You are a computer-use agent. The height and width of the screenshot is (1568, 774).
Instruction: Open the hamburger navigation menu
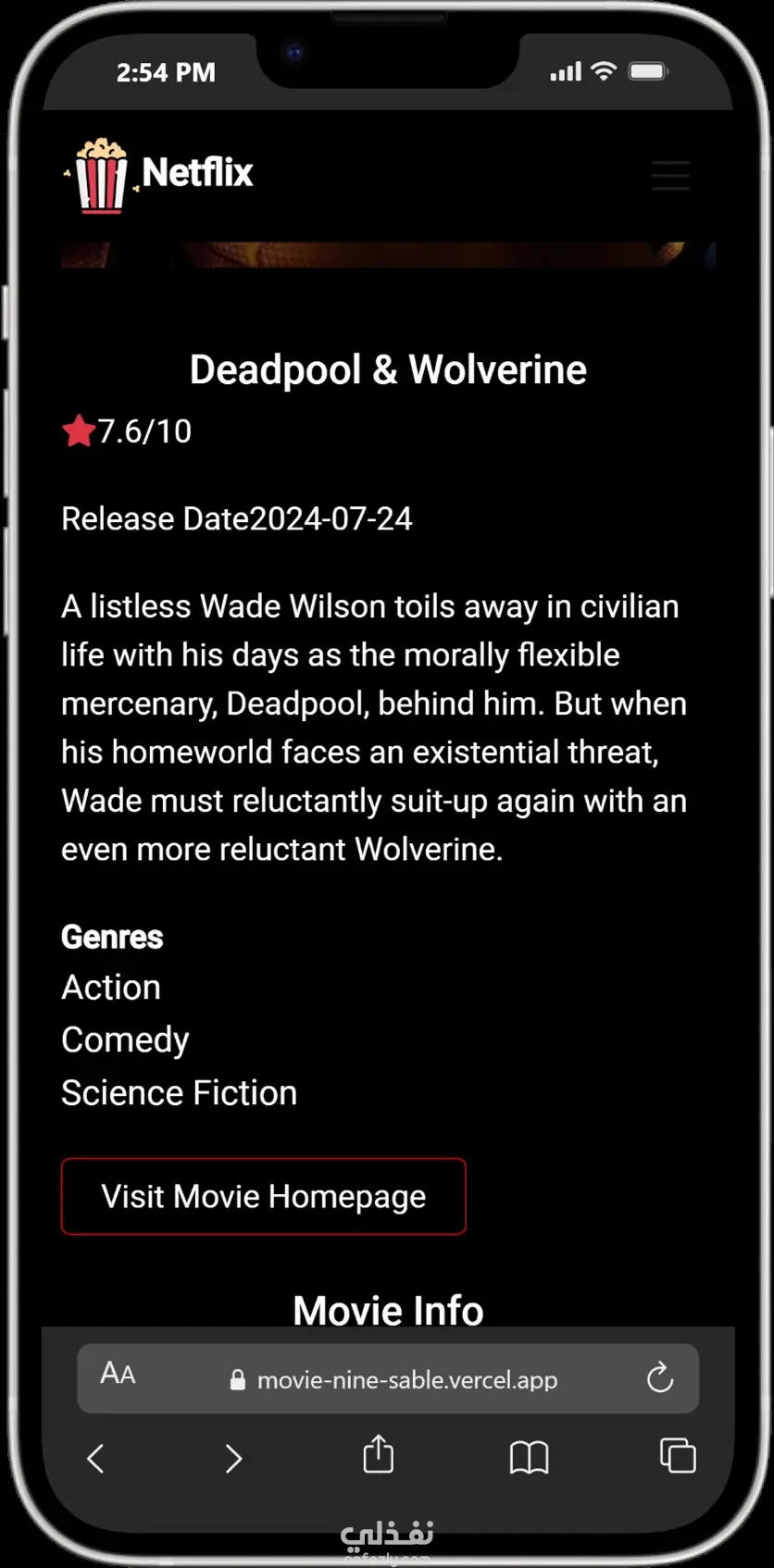pos(669,175)
